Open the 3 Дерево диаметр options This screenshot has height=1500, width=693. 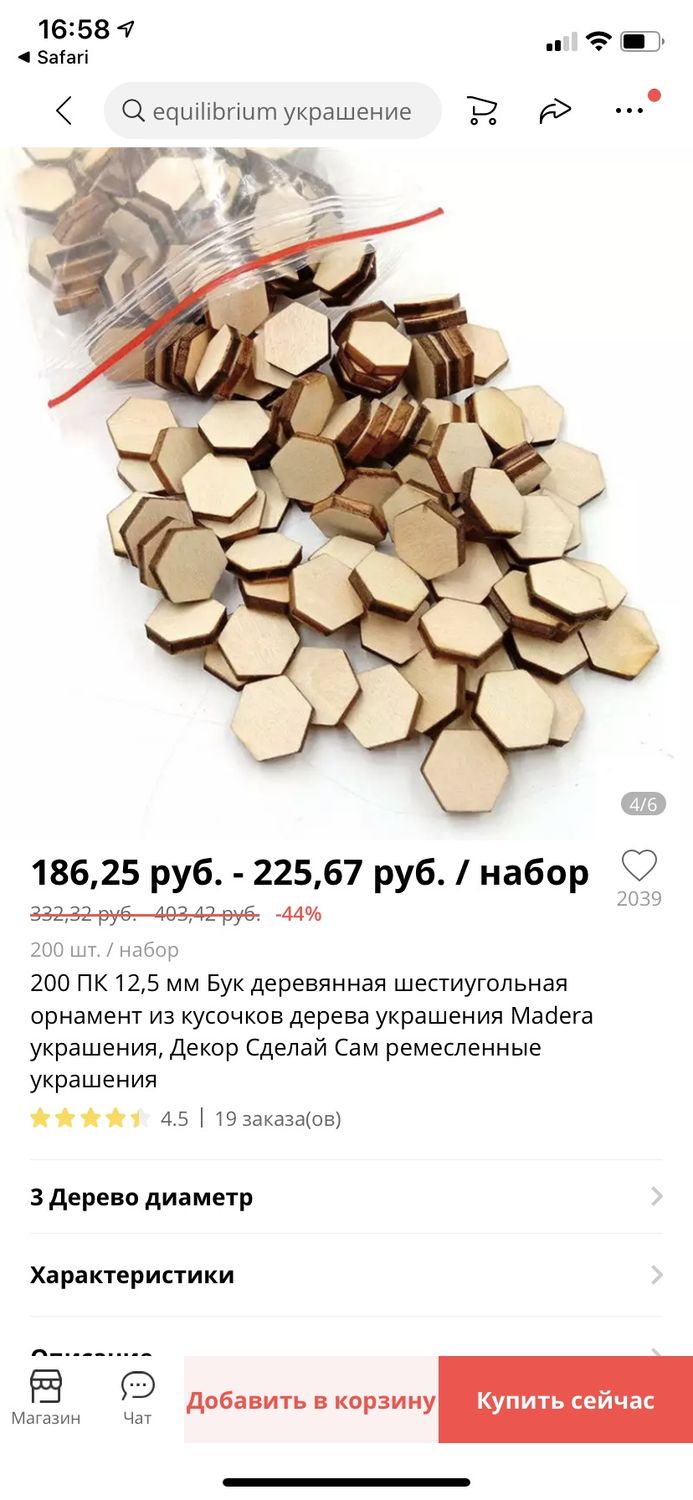tap(346, 1197)
